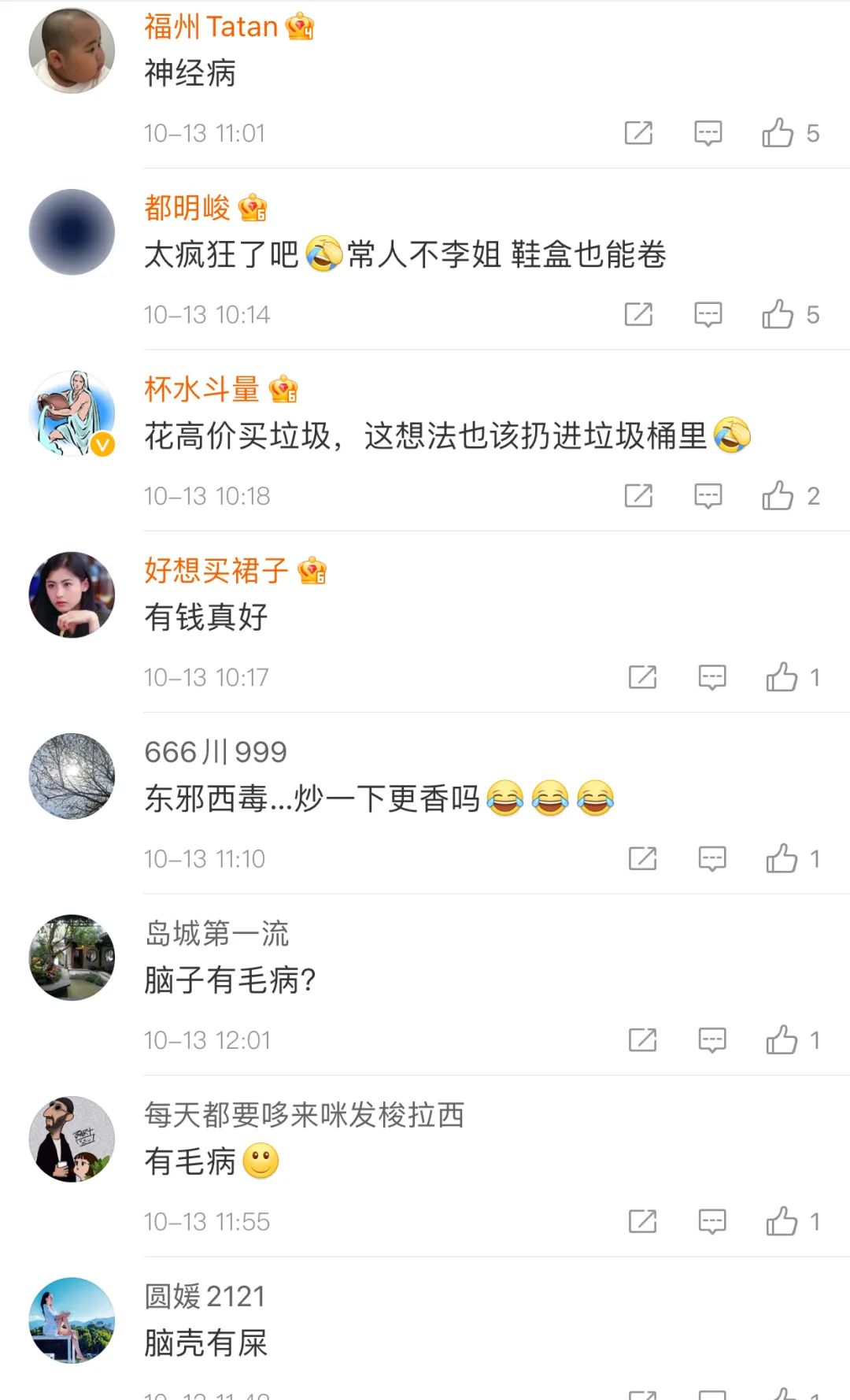Open 好想买裙子's username link
The image size is (850, 1400).
pos(216,571)
